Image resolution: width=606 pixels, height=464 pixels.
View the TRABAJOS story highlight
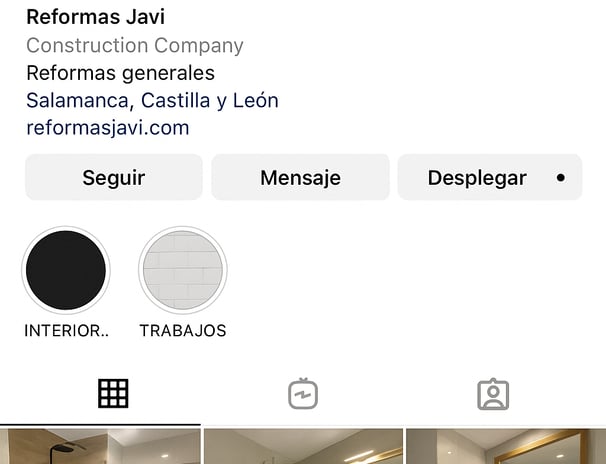tap(183, 270)
